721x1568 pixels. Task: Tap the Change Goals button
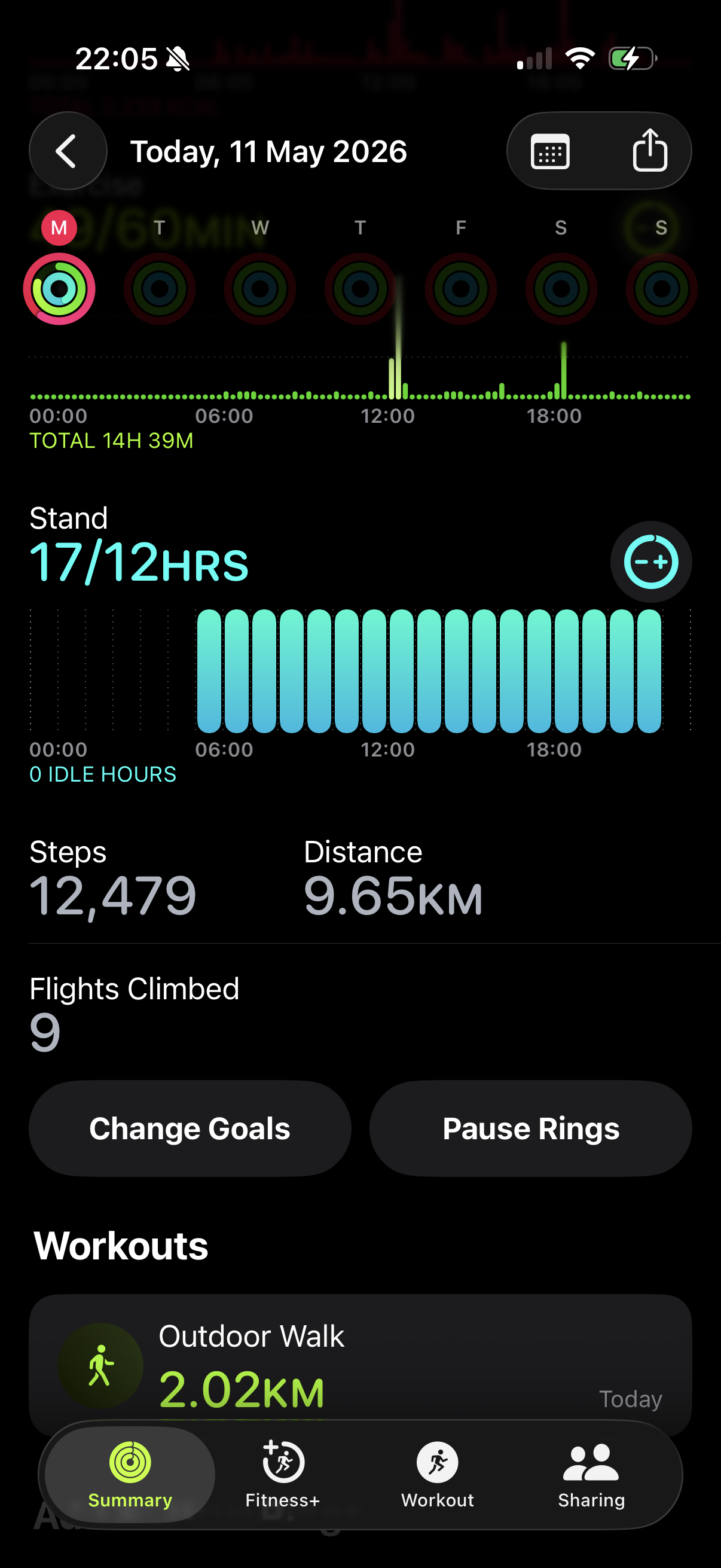[x=190, y=1128]
